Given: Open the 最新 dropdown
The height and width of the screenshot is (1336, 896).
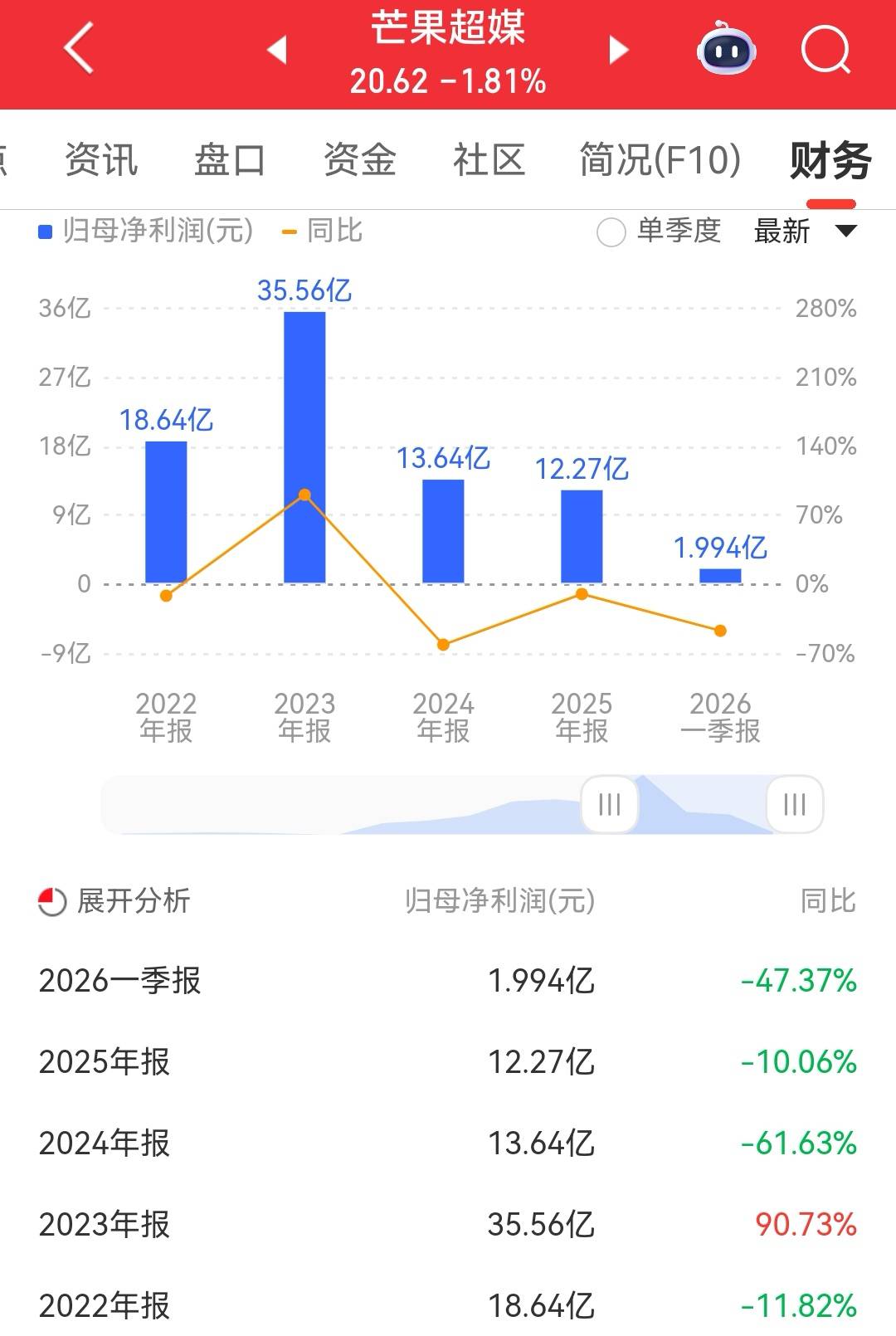Looking at the screenshot, I should [x=803, y=231].
